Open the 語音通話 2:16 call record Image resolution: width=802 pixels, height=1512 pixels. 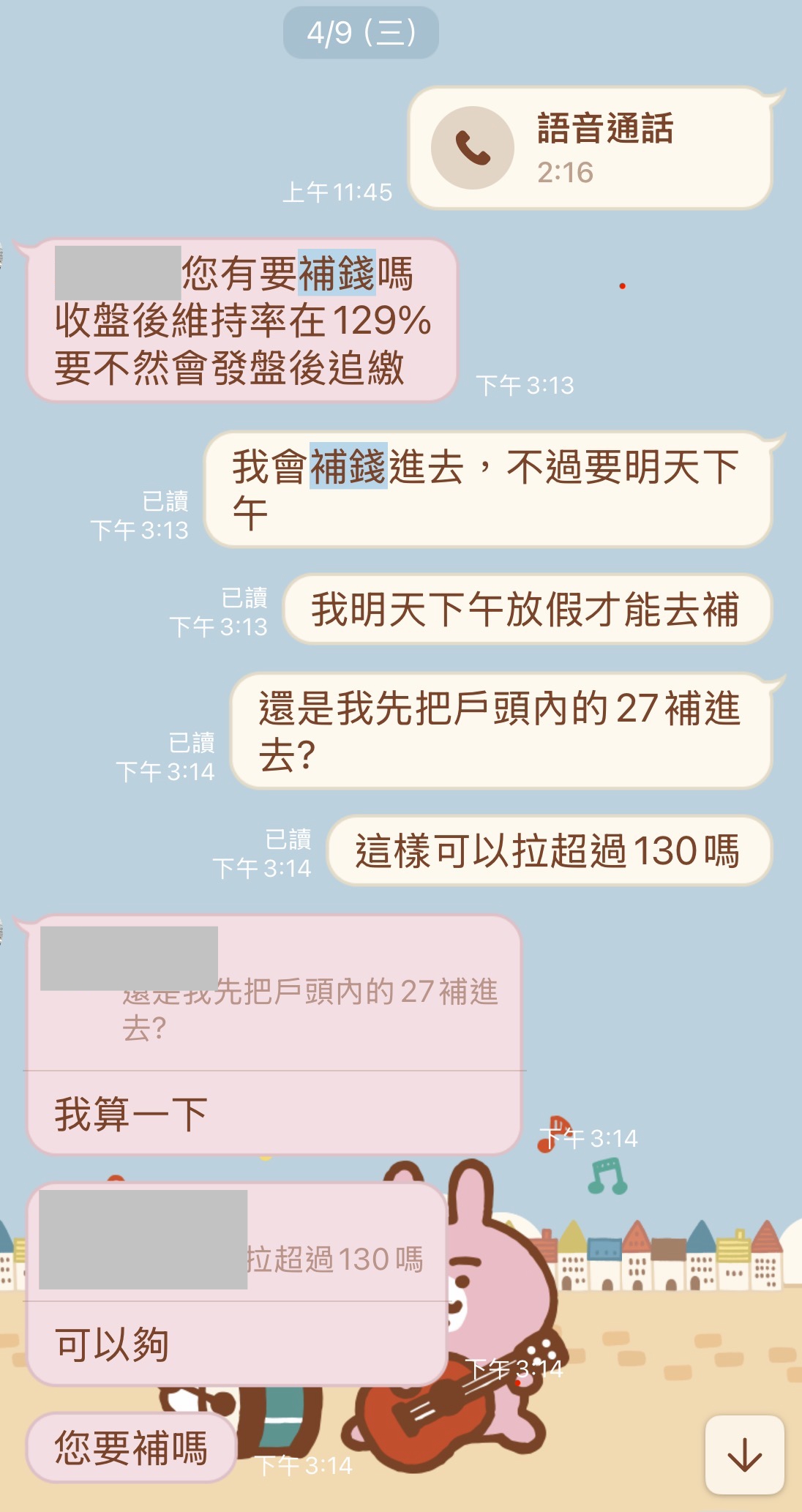coord(590,149)
